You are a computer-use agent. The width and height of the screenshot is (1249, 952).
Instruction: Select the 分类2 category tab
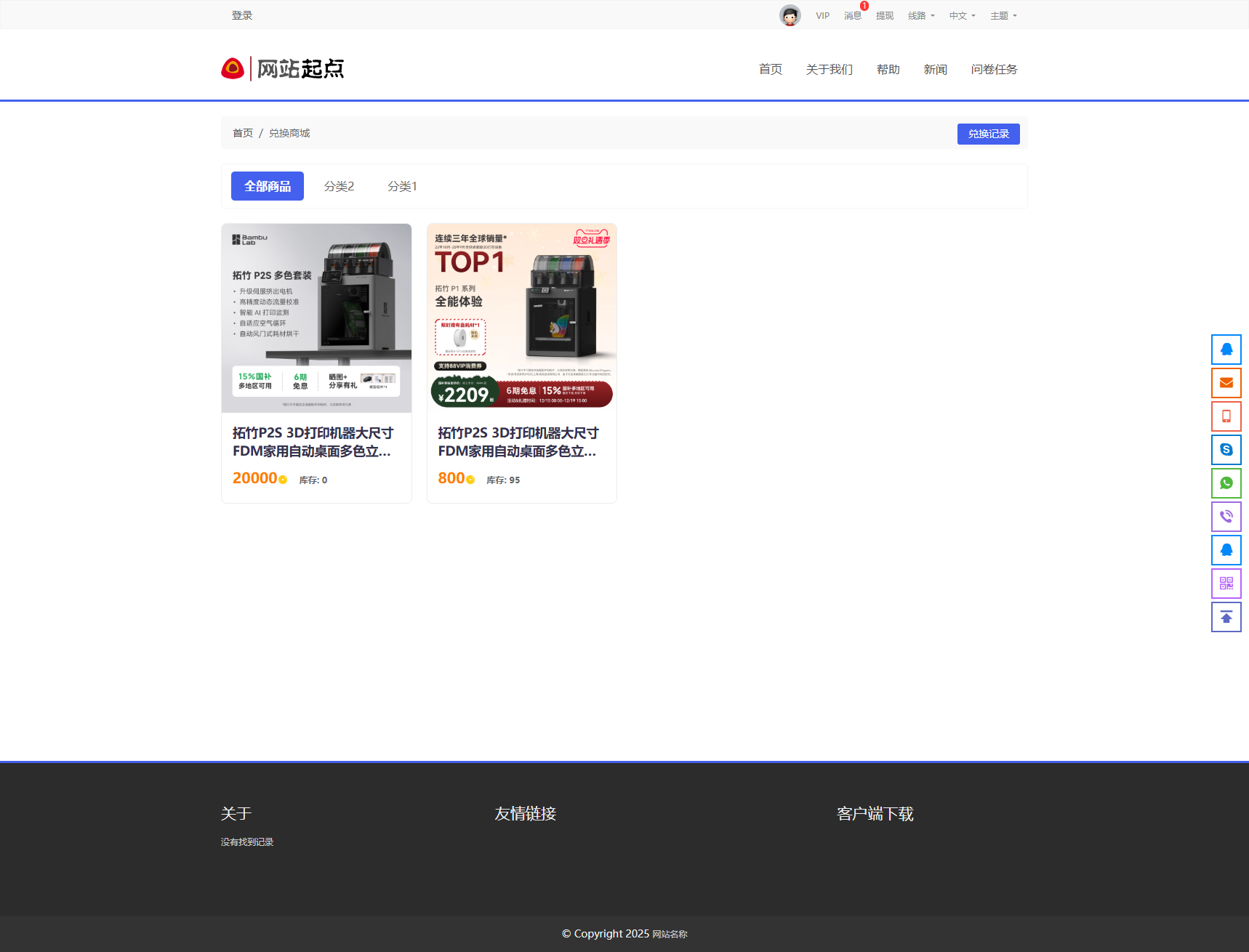[339, 186]
